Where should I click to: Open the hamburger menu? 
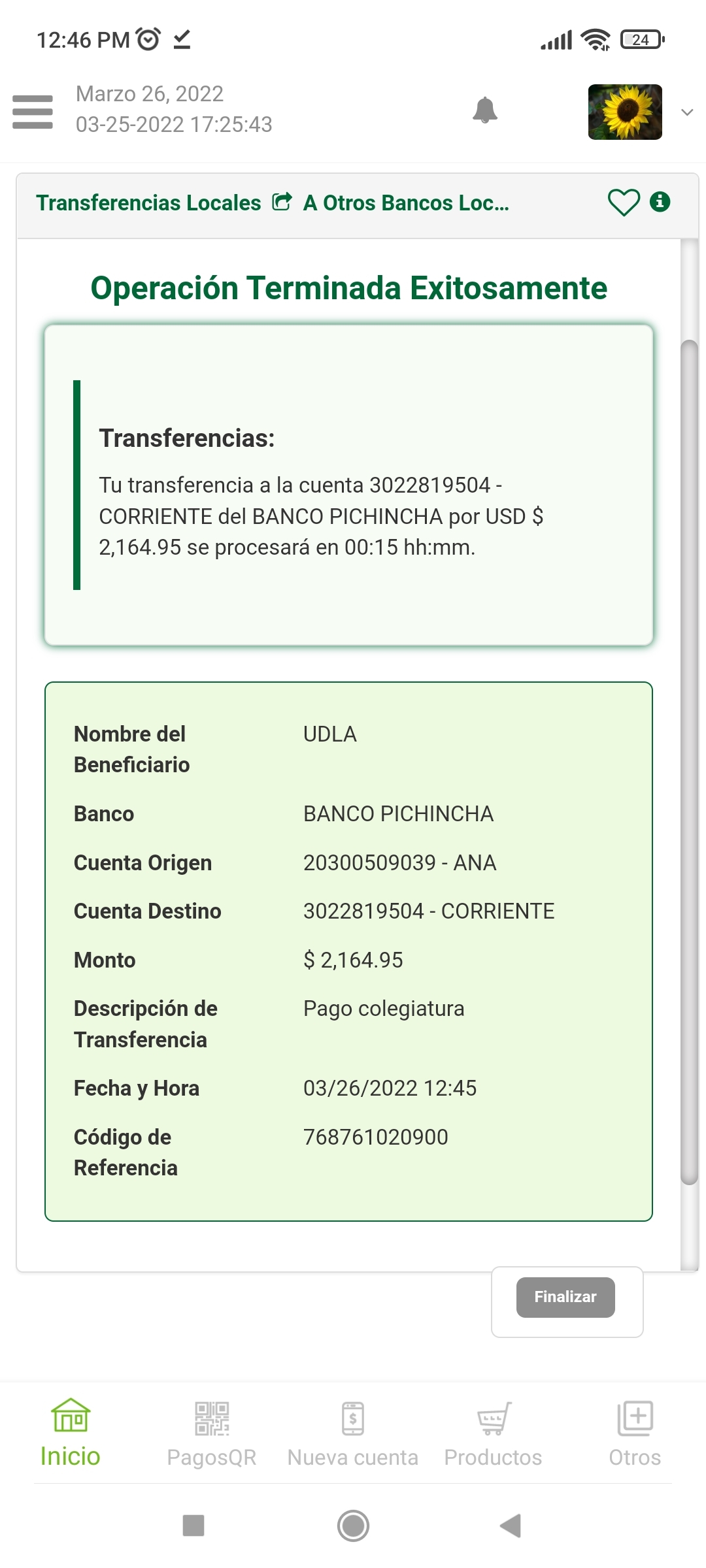pos(33,112)
